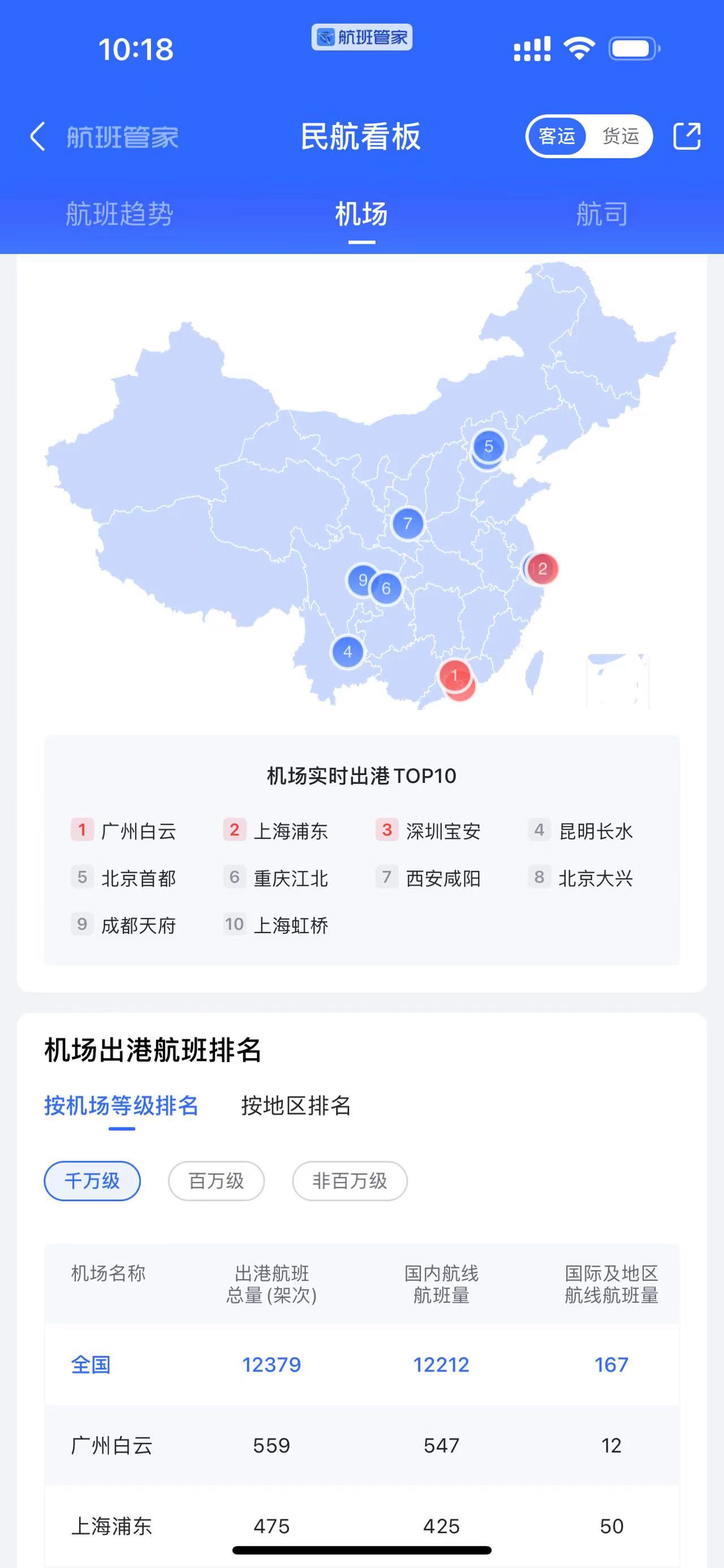This screenshot has width=724, height=1568.
Task: Select the 机场 tab
Action: pos(361,214)
